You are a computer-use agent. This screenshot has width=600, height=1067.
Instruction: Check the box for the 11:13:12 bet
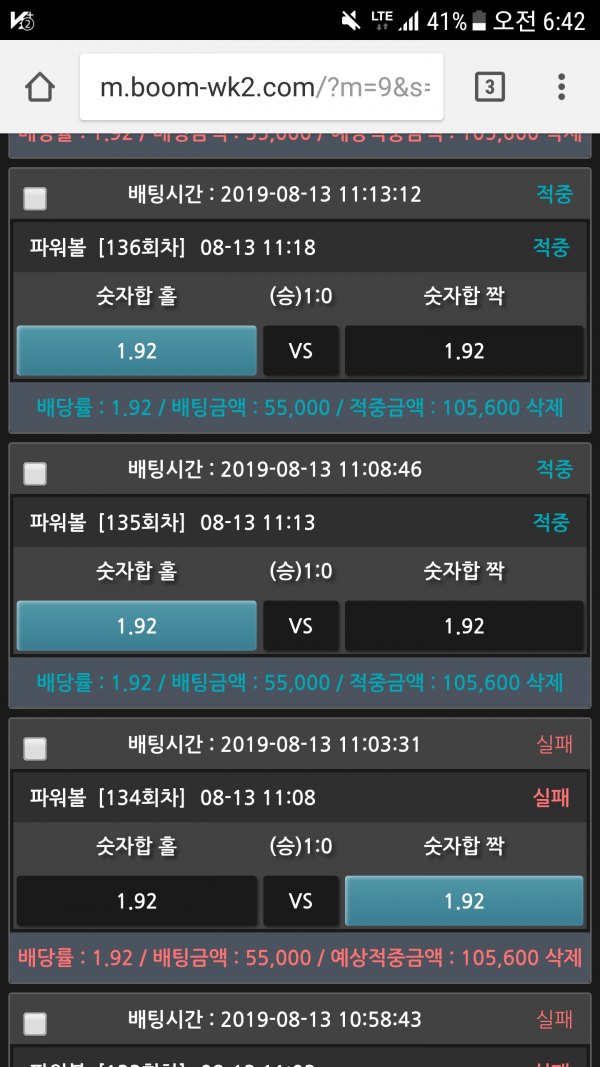pos(35,198)
